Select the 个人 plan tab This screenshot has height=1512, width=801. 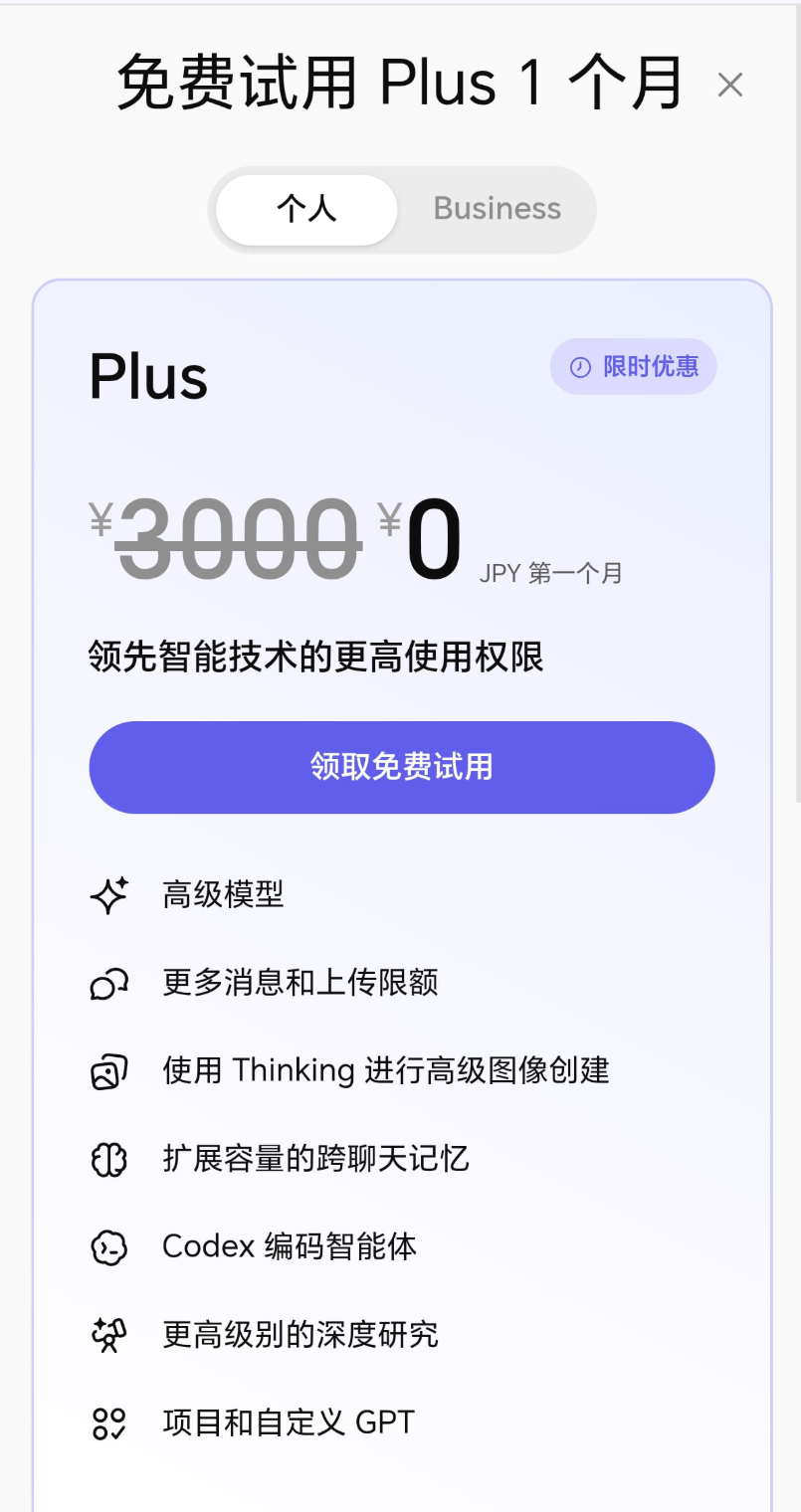(x=306, y=209)
